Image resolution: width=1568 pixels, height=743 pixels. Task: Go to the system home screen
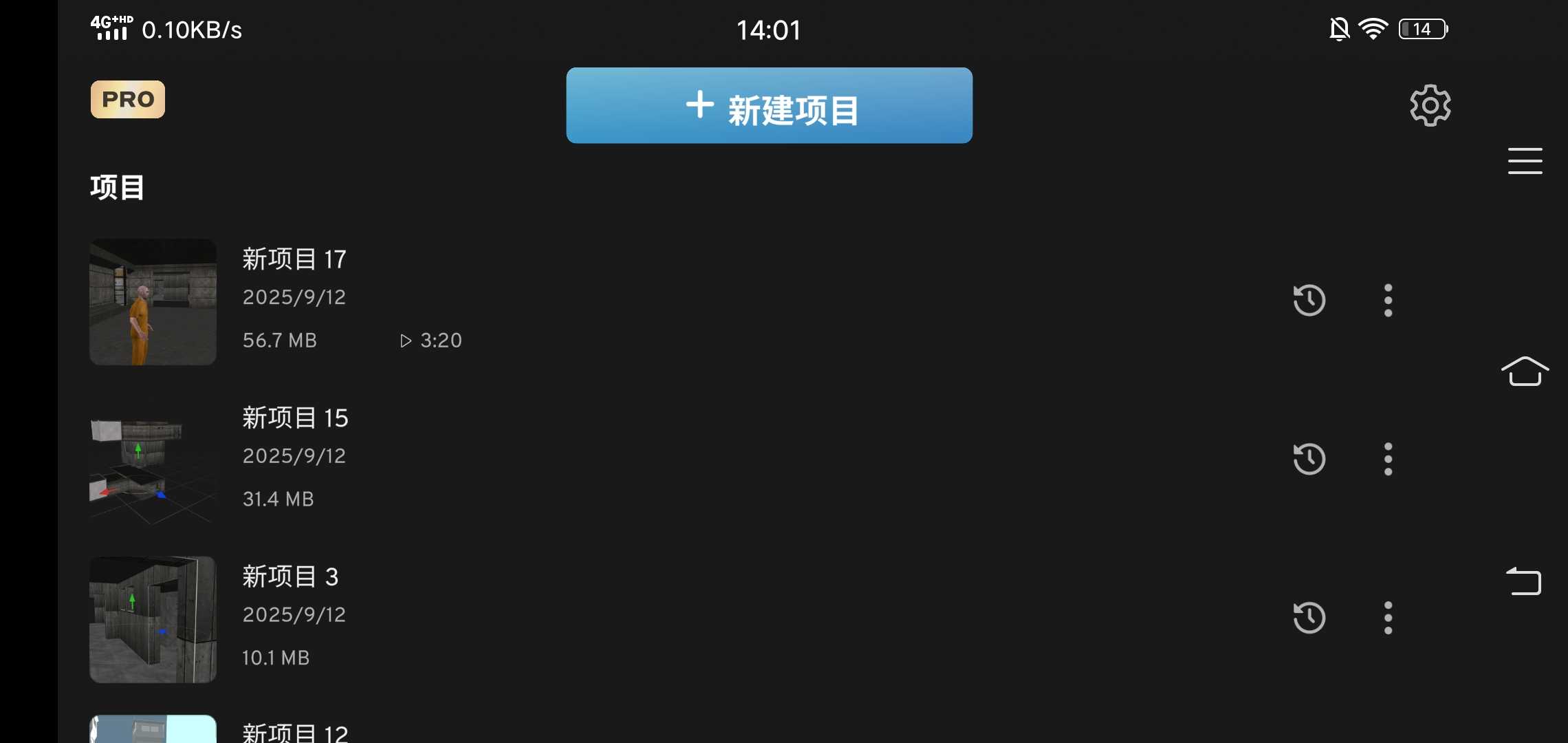1525,371
